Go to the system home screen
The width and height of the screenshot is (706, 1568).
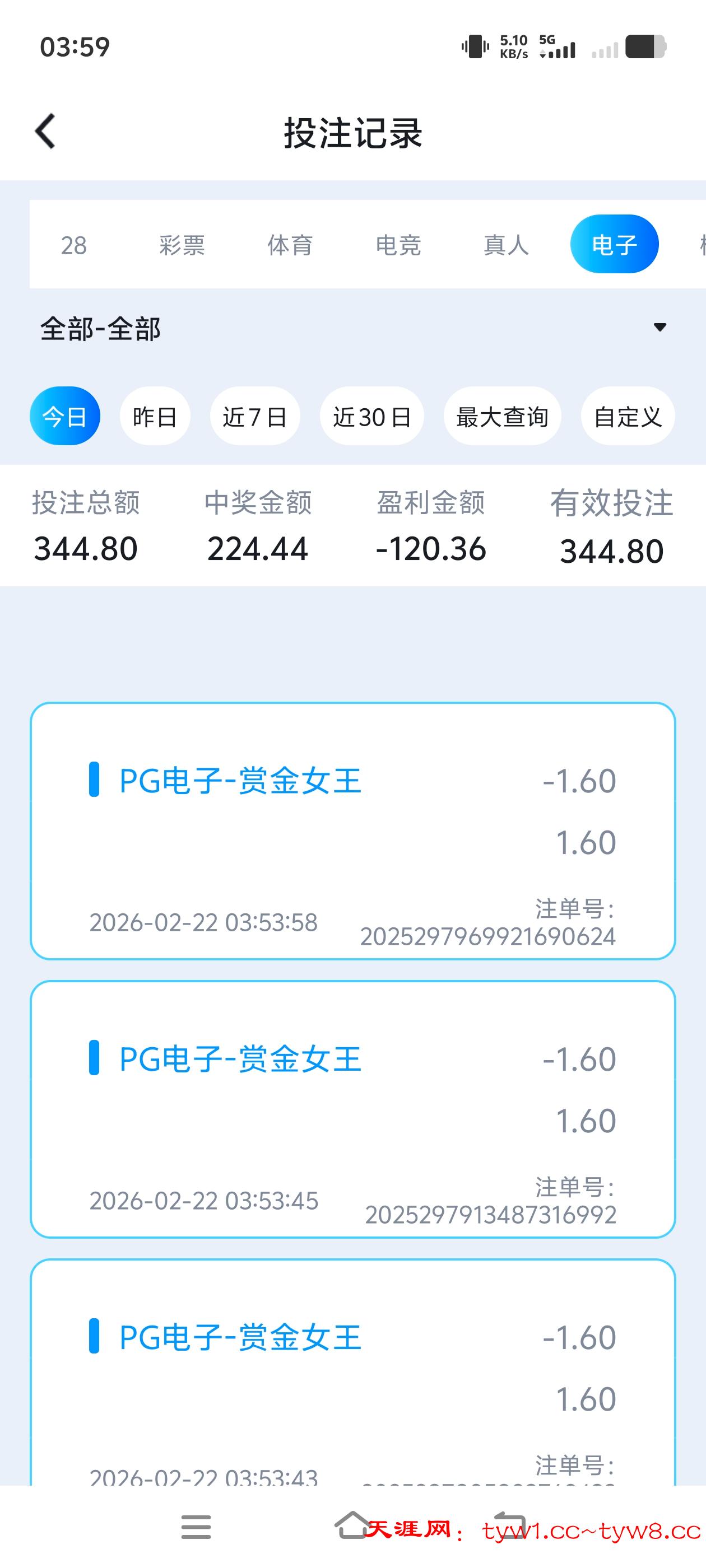pyautogui.click(x=352, y=1526)
